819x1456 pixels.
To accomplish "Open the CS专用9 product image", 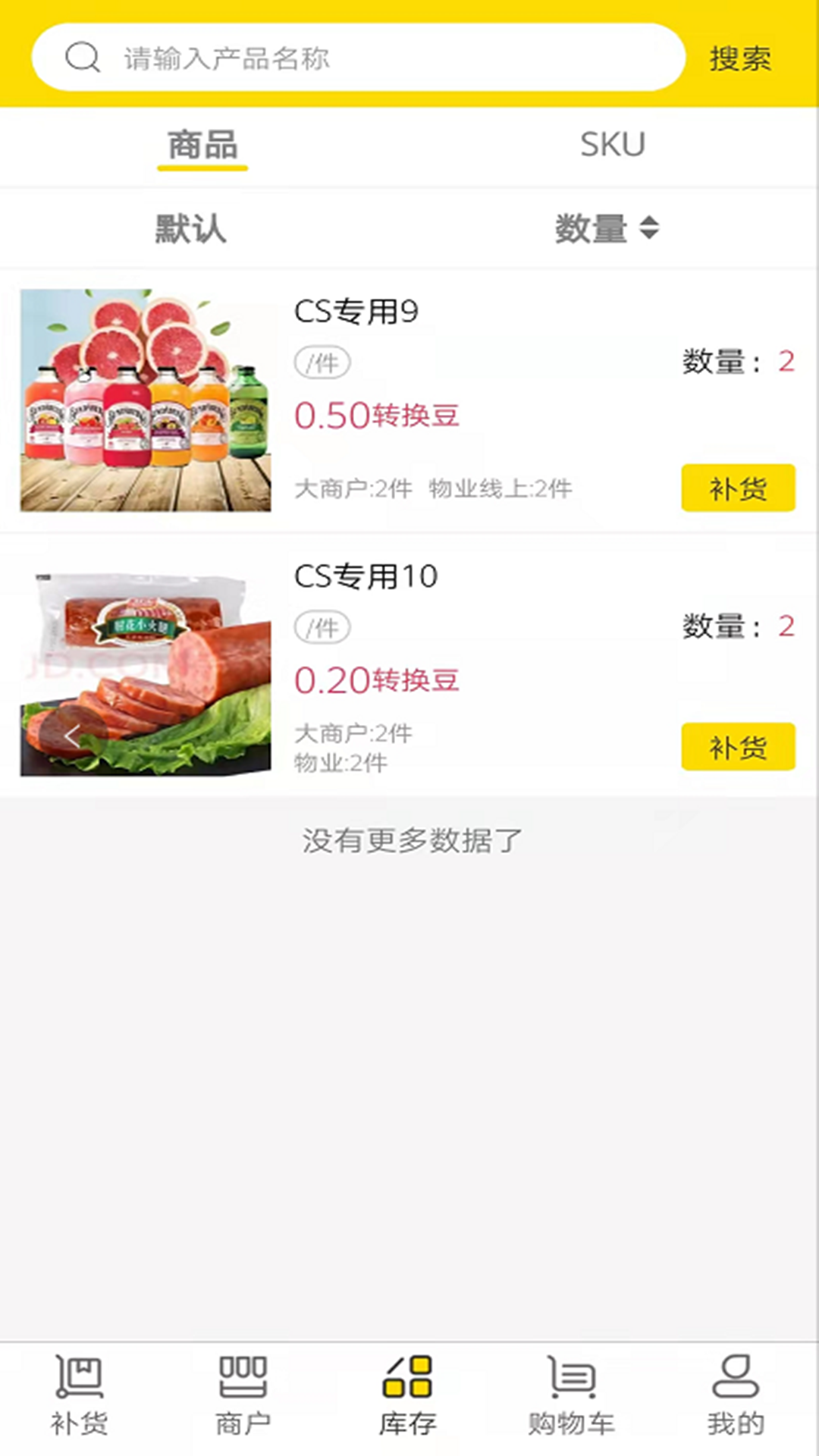I will click(x=146, y=400).
